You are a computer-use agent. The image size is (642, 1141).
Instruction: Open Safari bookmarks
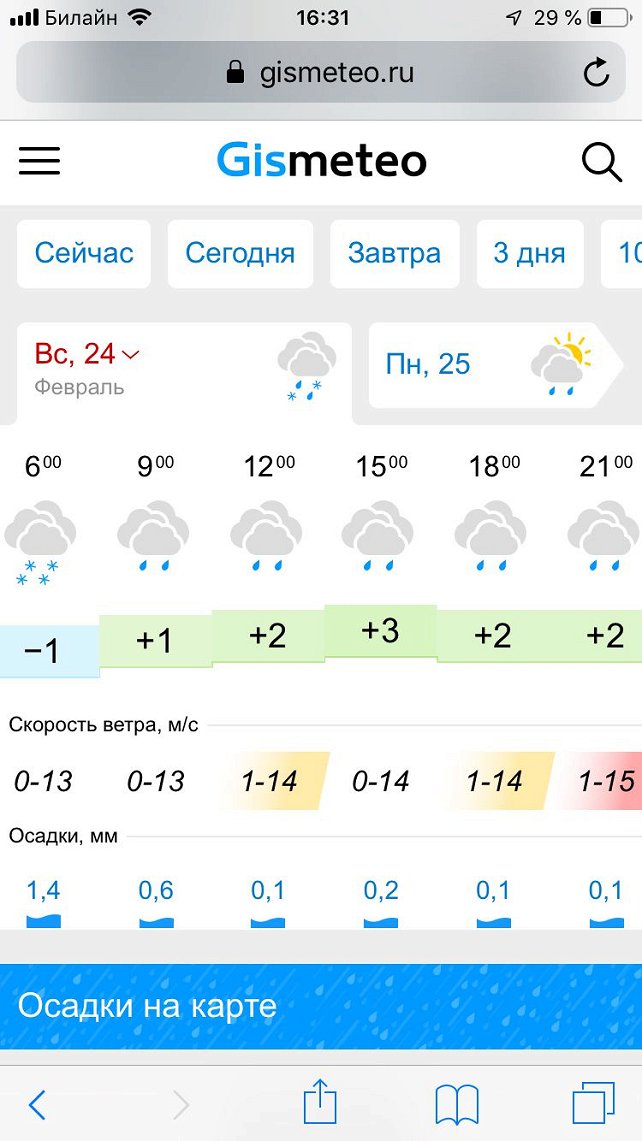tap(457, 1105)
